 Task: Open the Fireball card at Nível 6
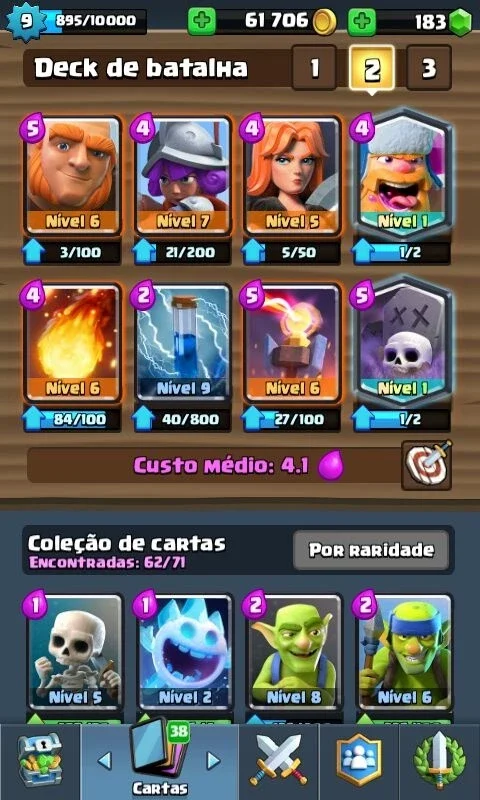point(72,343)
